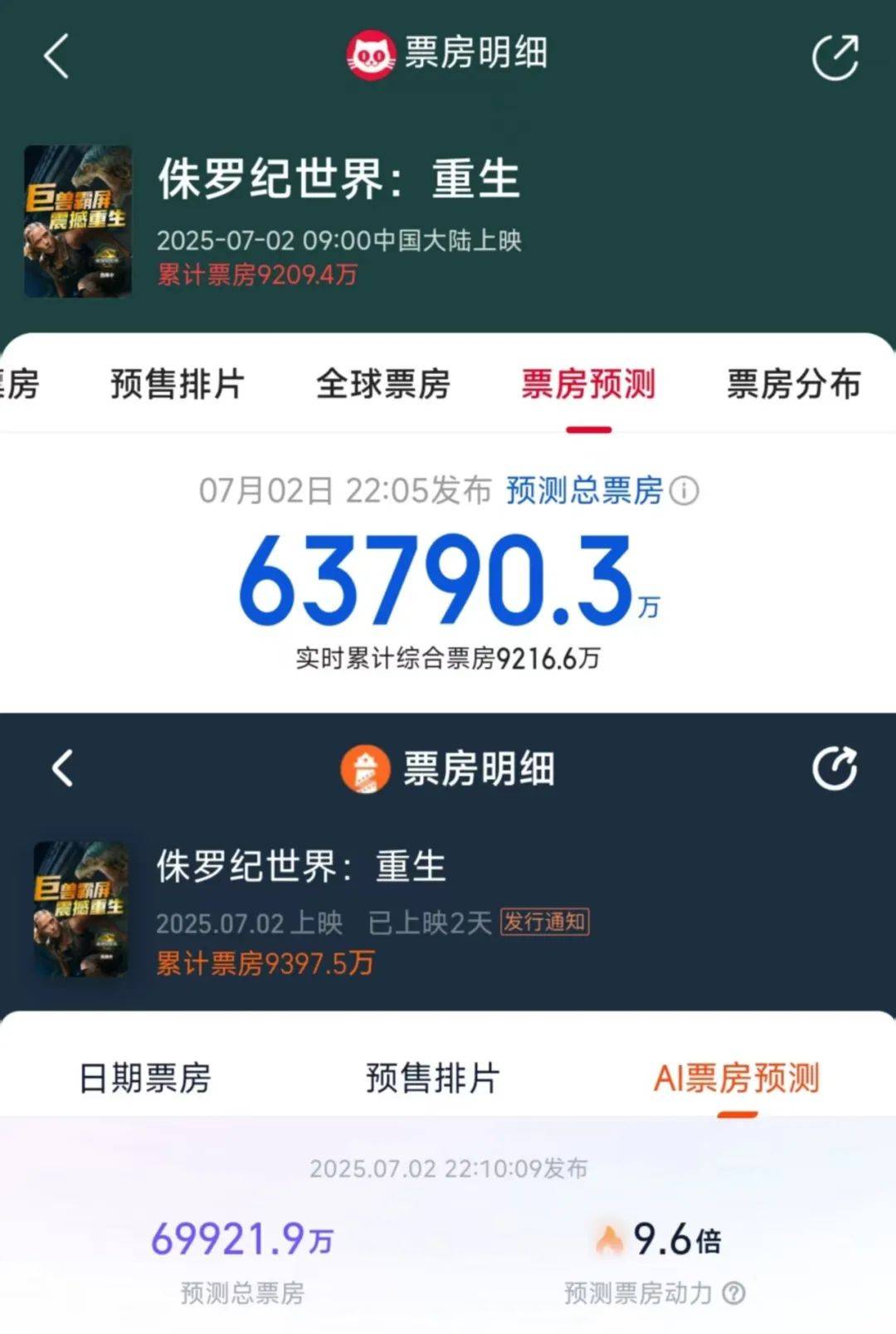Open the 全球票房 tab
Viewport: 896px width, 1334px height.
point(383,384)
